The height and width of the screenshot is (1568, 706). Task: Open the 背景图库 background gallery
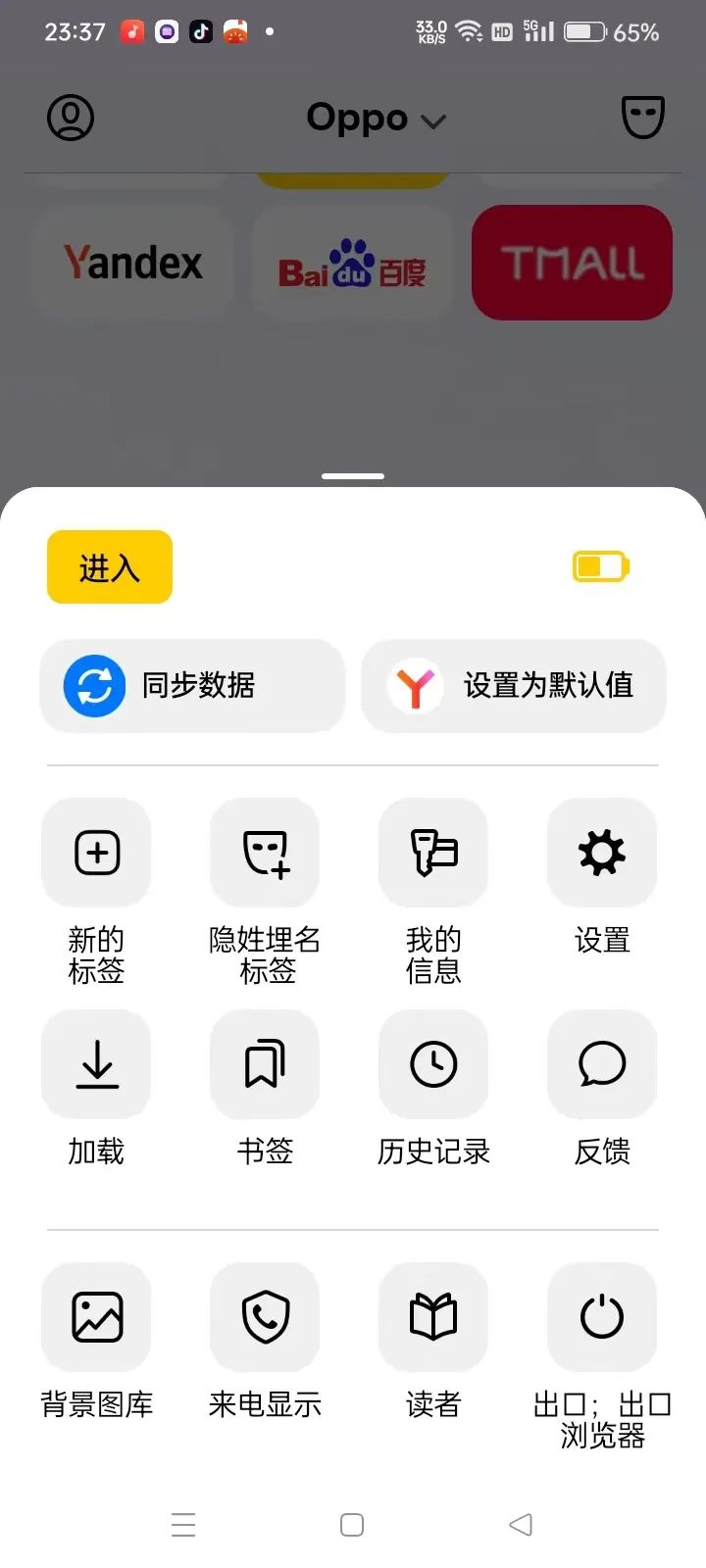pyautogui.click(x=95, y=1317)
